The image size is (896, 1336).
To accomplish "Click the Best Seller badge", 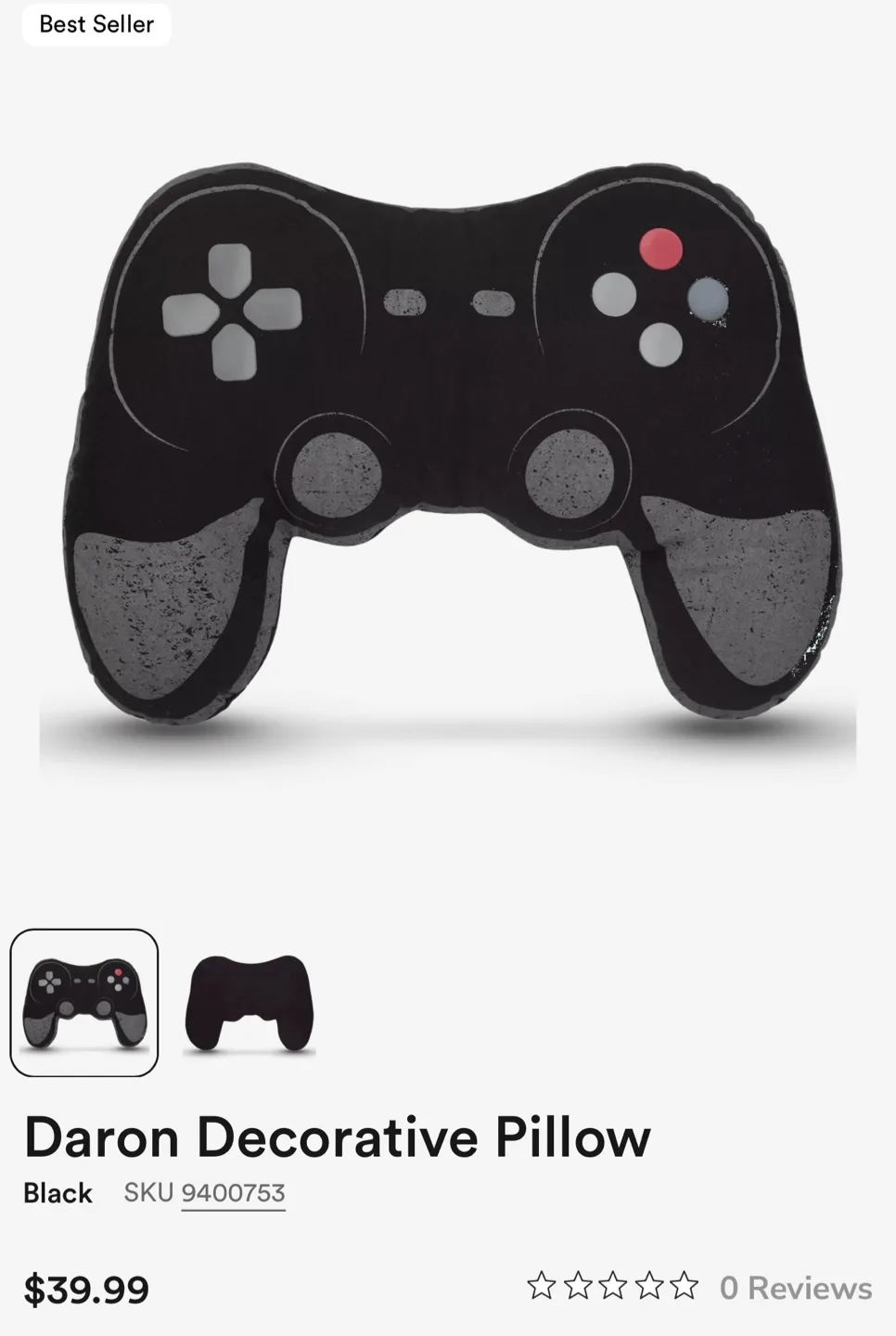I will click(96, 25).
